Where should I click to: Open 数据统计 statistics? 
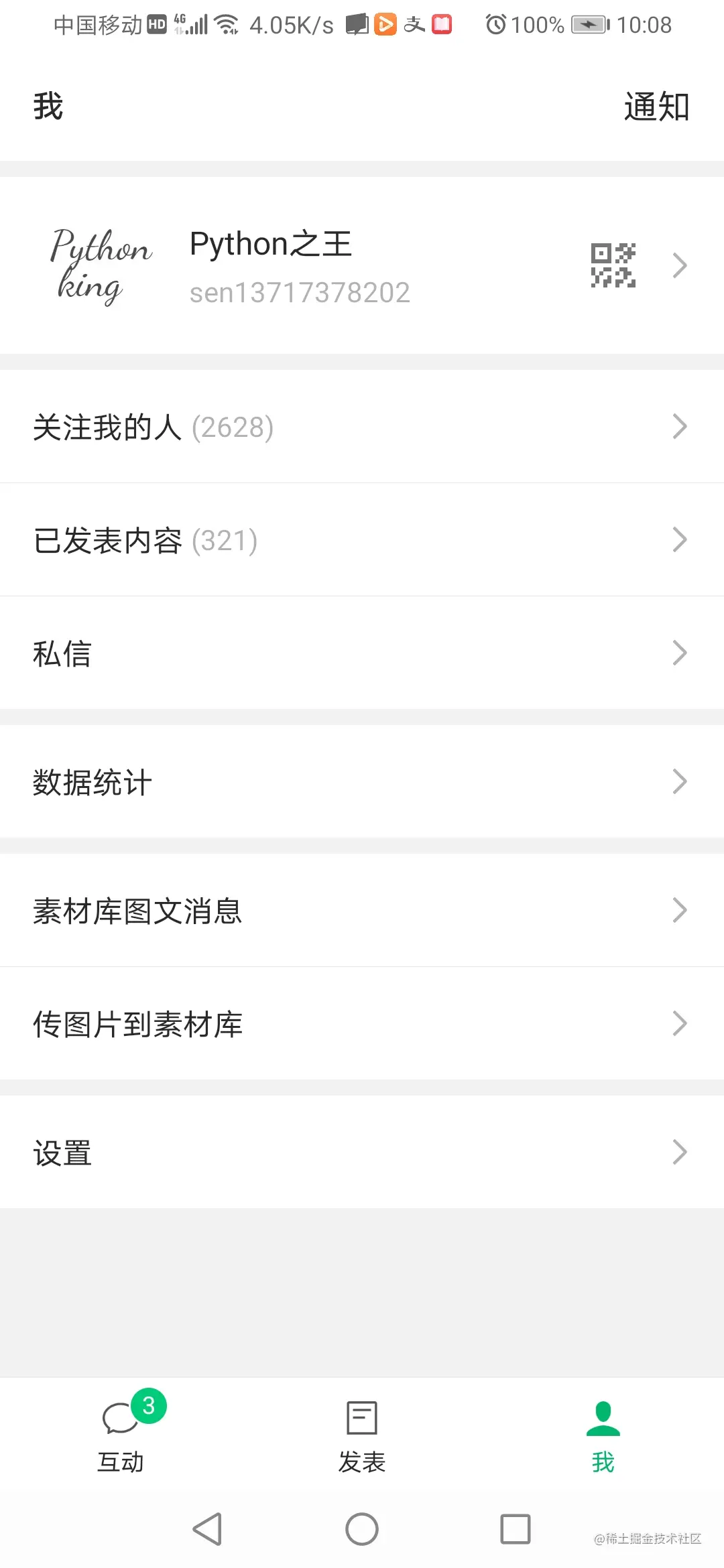click(362, 782)
